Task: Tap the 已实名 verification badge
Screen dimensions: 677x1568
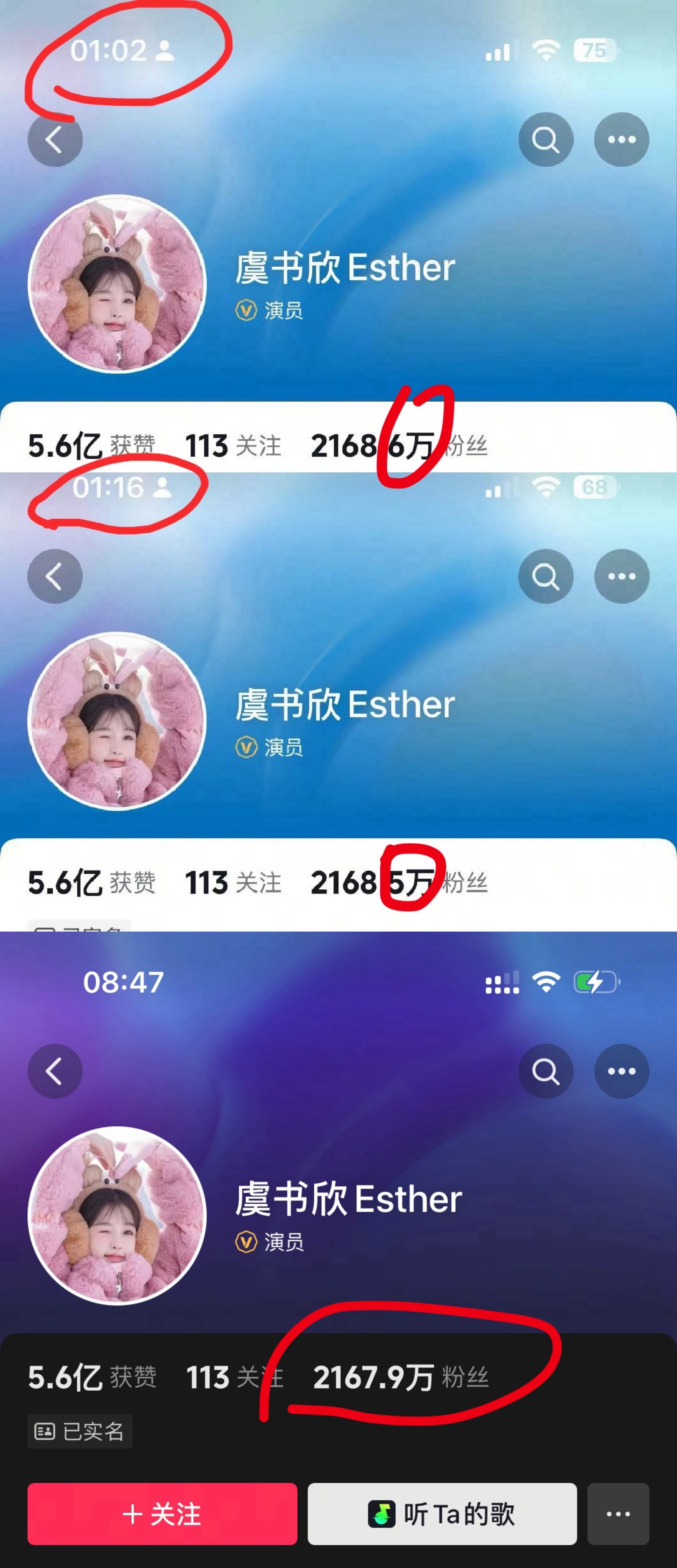Action: point(80,1431)
